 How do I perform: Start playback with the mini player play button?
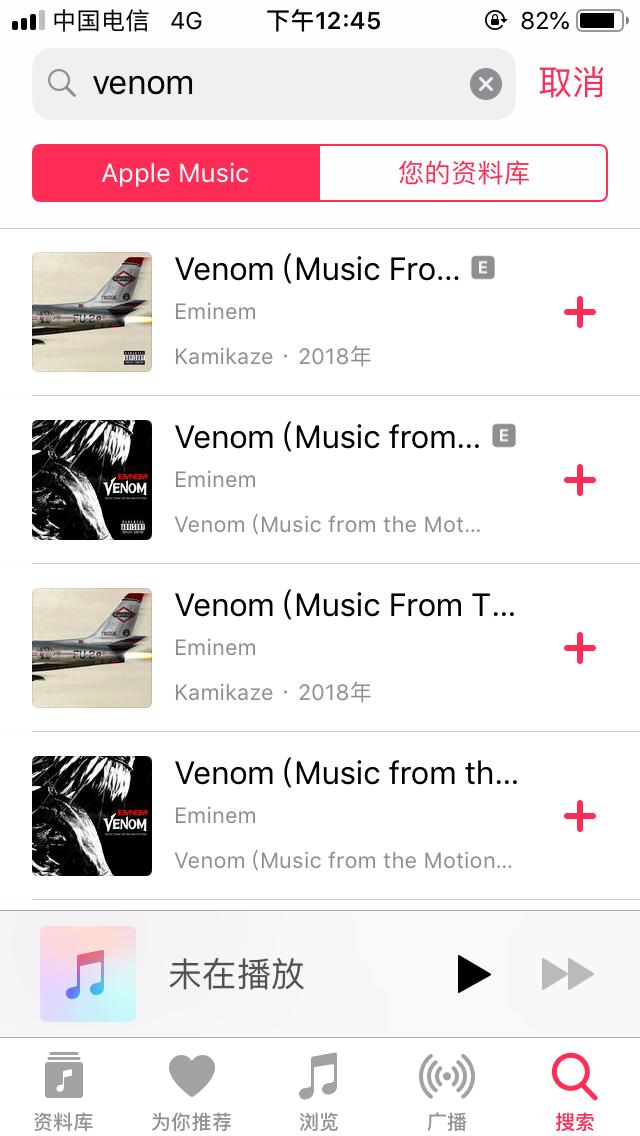473,974
